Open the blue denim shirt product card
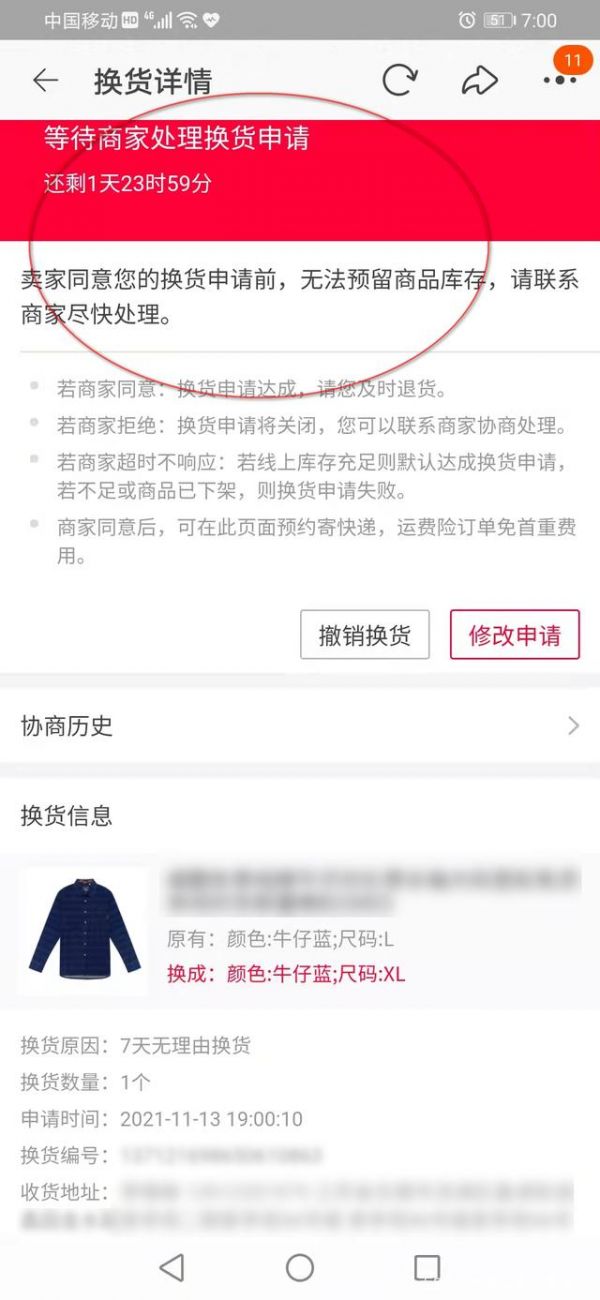 tap(300, 930)
